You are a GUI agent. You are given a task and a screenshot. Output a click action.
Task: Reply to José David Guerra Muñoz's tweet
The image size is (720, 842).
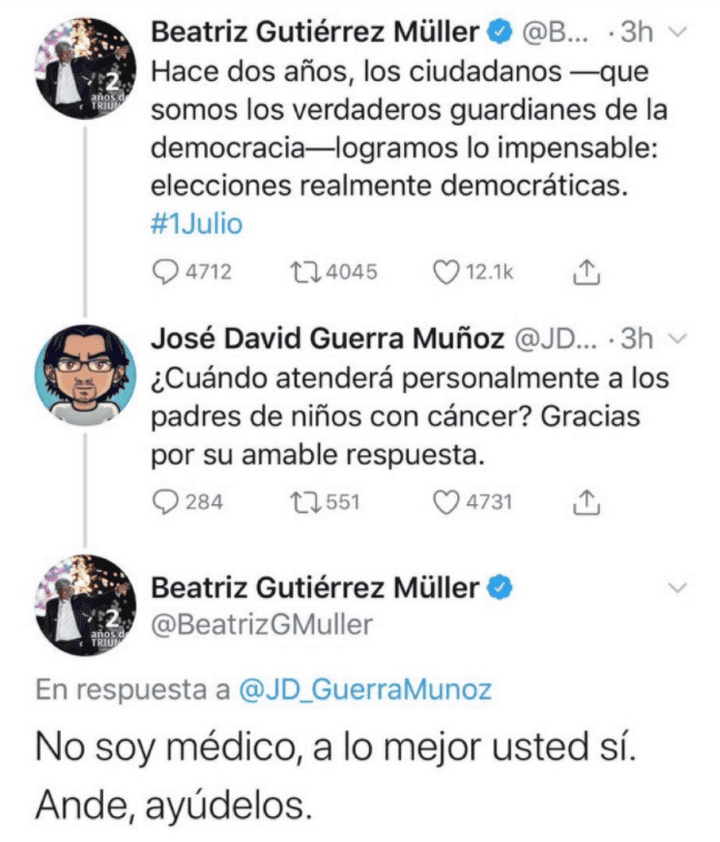165,502
